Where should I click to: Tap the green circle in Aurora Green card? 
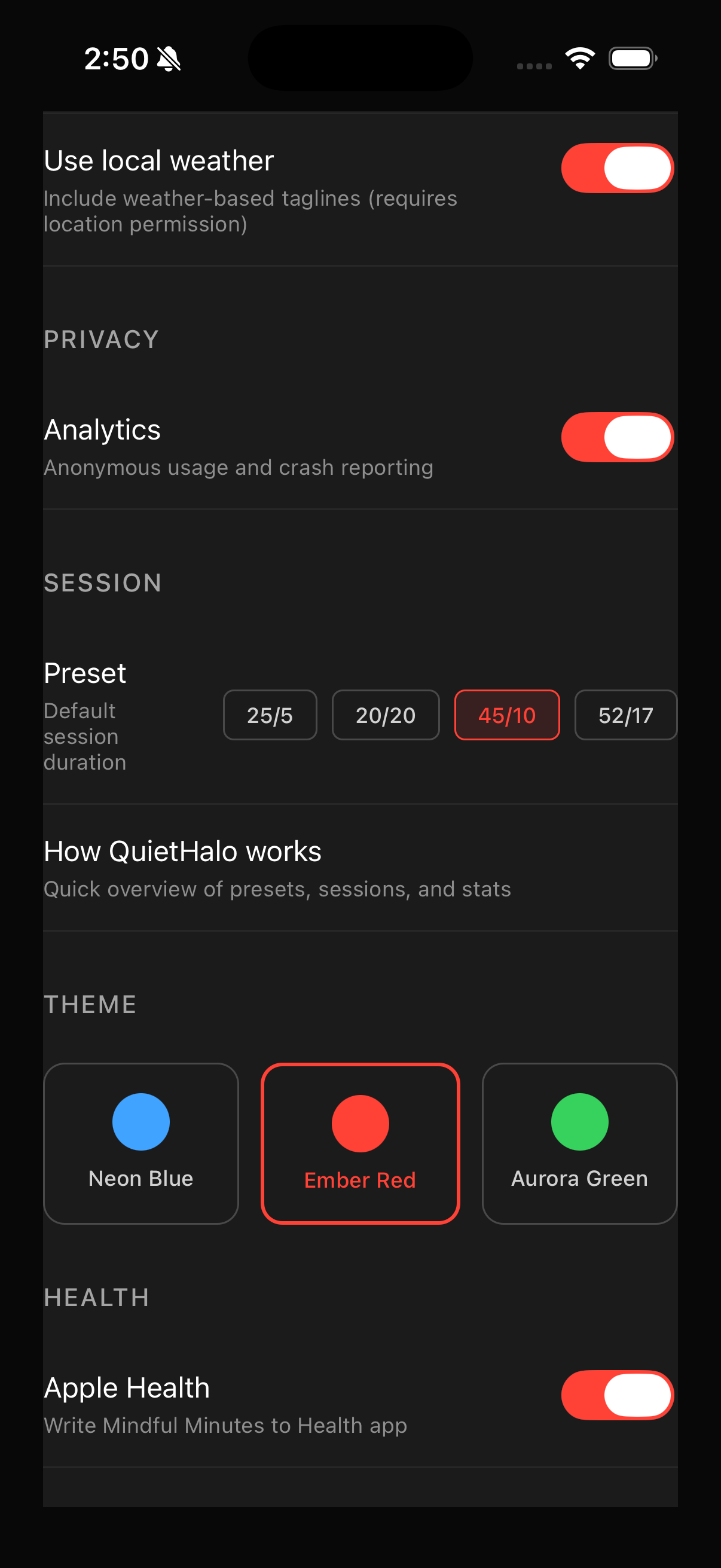[579, 1122]
